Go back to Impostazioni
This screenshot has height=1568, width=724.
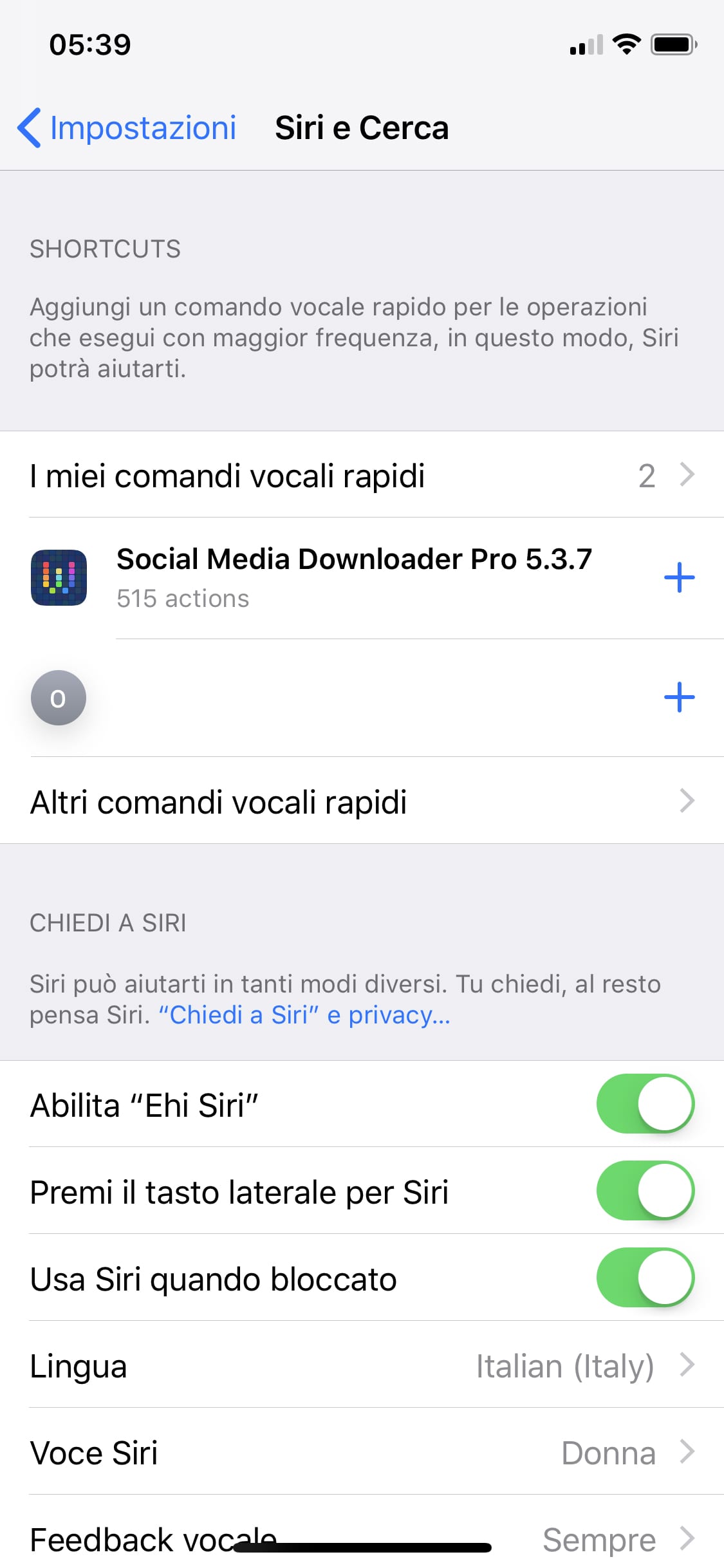pos(127,127)
